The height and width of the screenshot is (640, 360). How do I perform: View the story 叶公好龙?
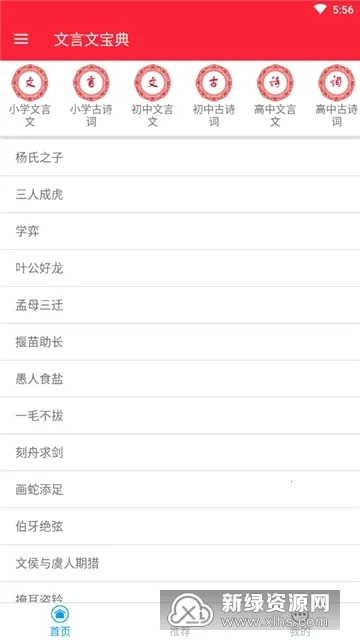pos(180,268)
